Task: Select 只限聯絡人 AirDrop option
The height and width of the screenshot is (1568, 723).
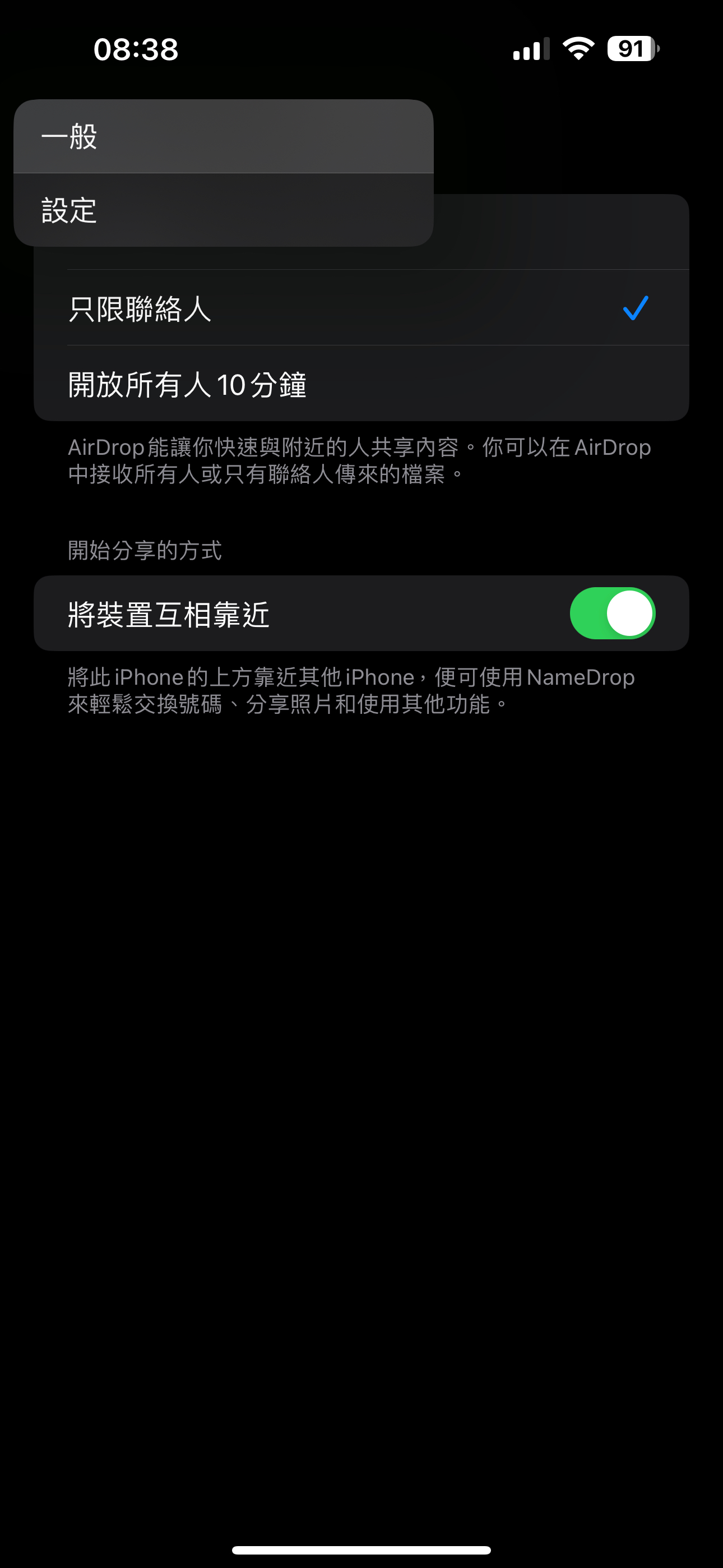Action: pyautogui.click(x=361, y=308)
